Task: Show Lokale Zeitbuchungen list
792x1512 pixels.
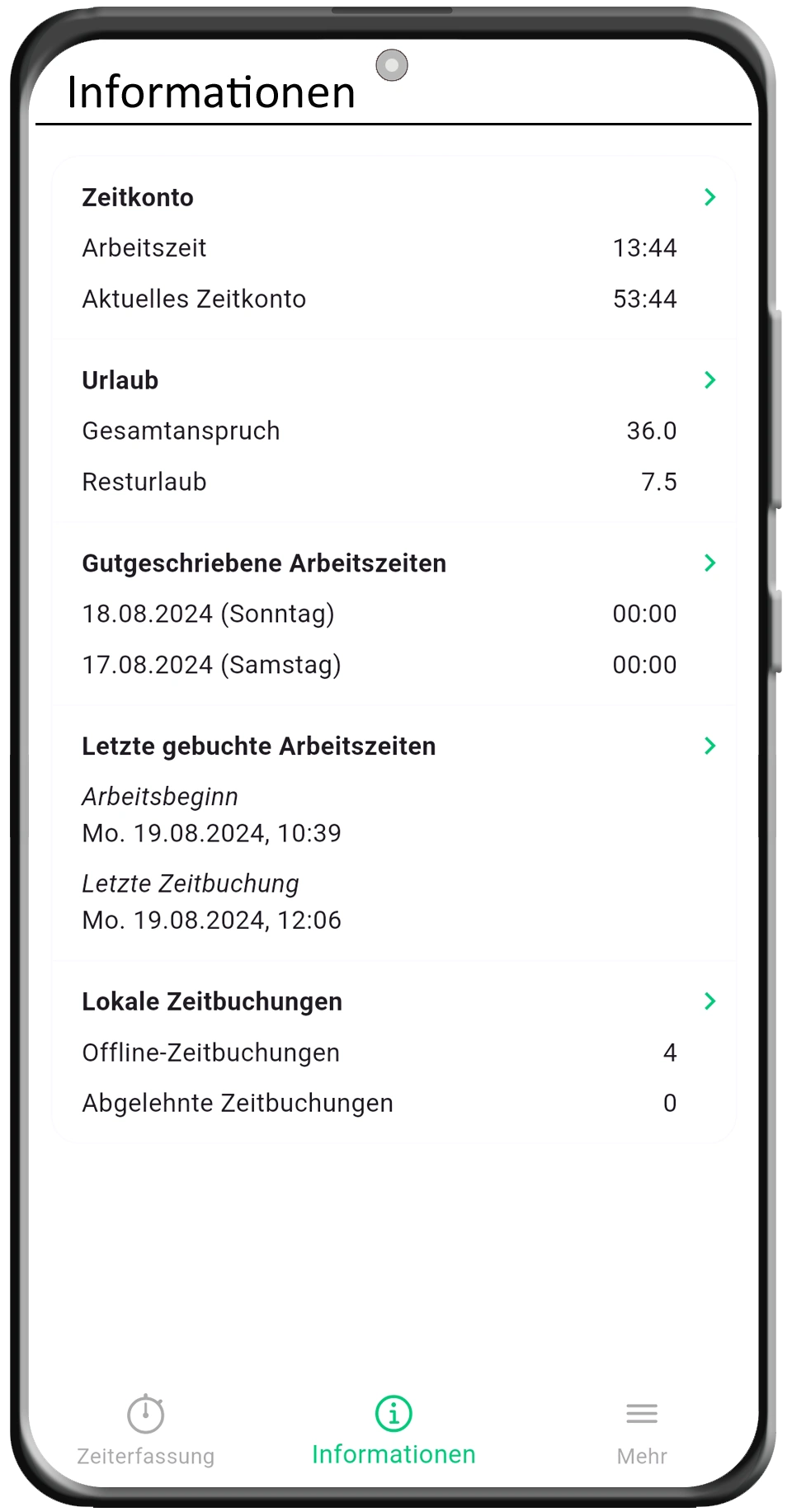Action: [709, 1001]
